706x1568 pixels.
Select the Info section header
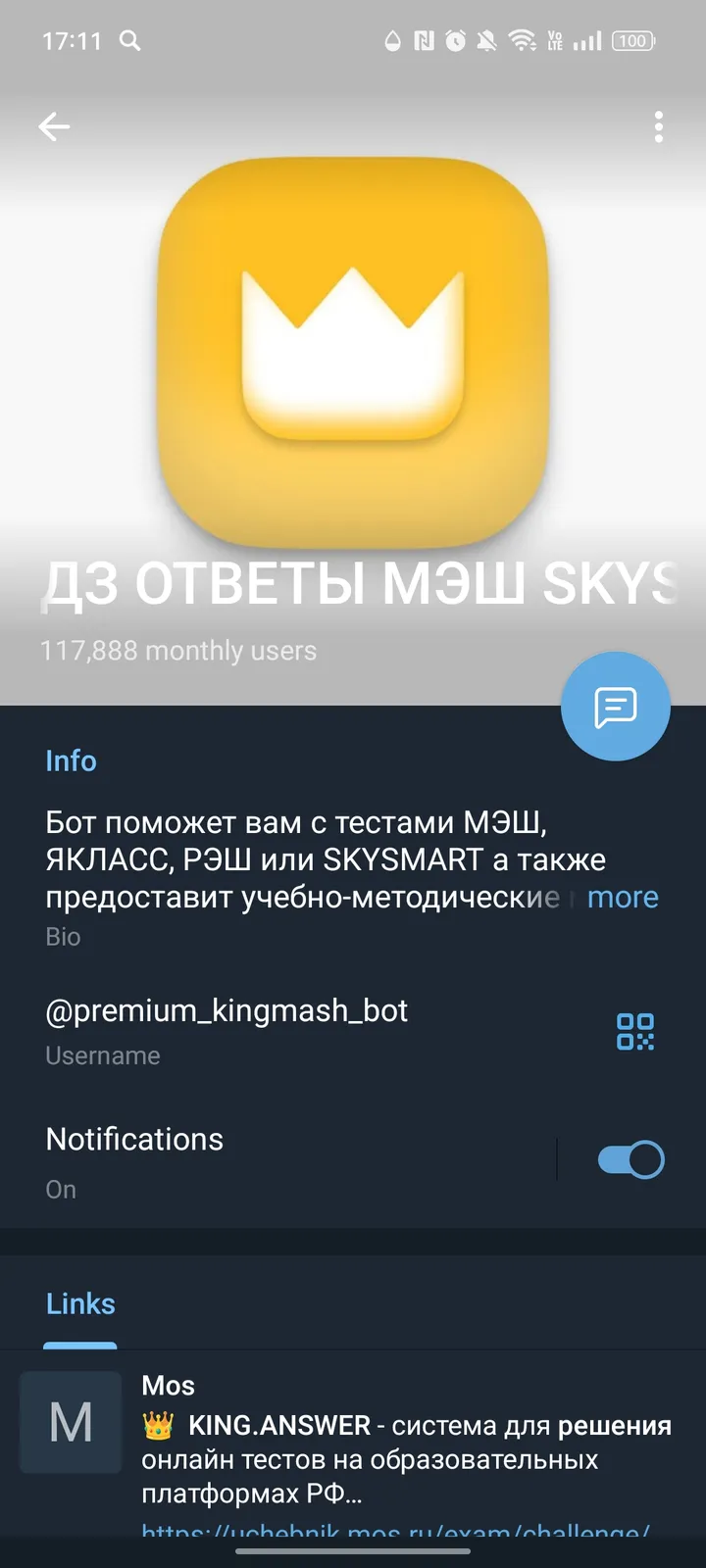71,760
